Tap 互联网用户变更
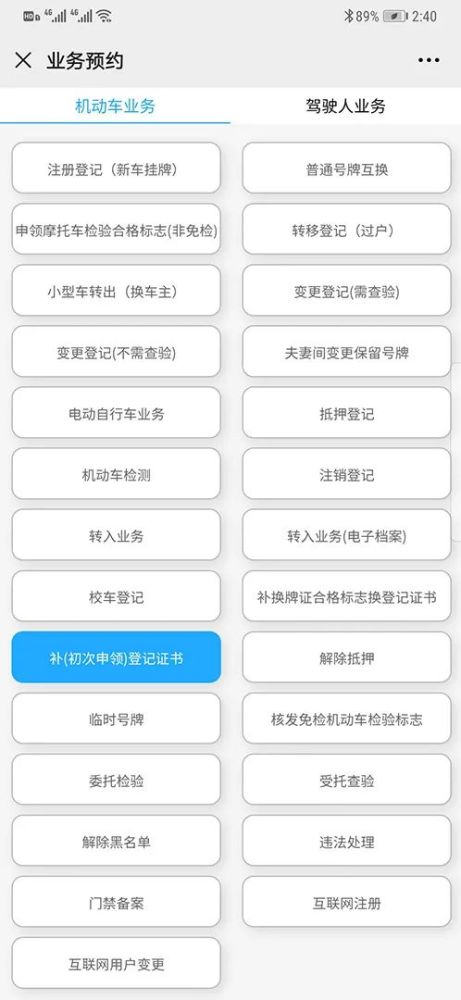Screen dimensions: 461x1000 [116, 964]
